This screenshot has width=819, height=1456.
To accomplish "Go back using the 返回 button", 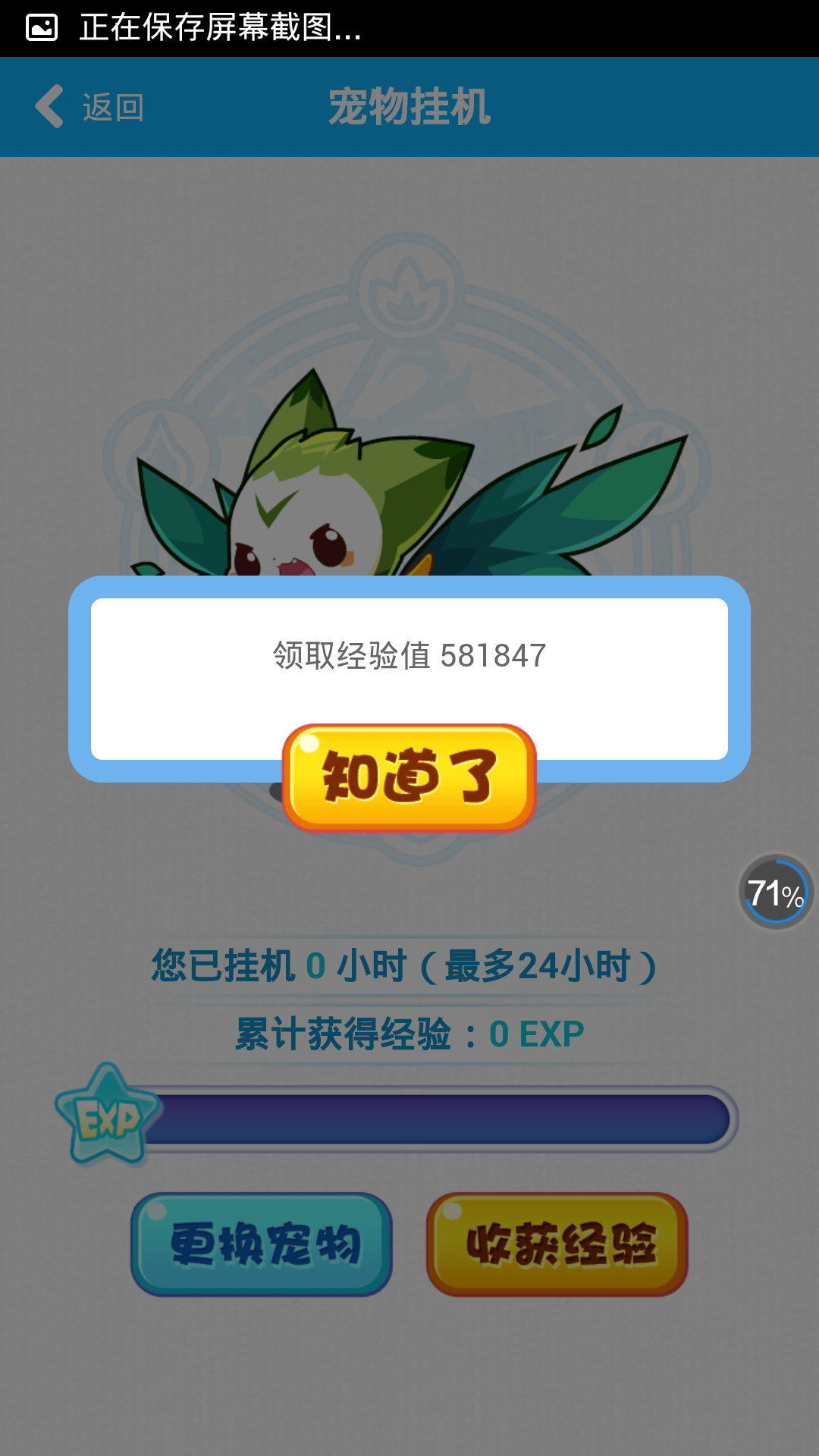I will 89,107.
